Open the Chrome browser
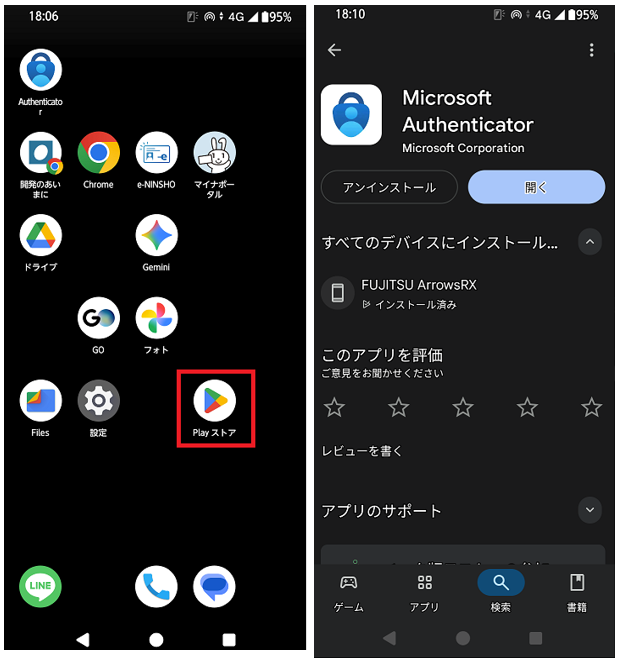The height and width of the screenshot is (664, 618). coord(98,153)
